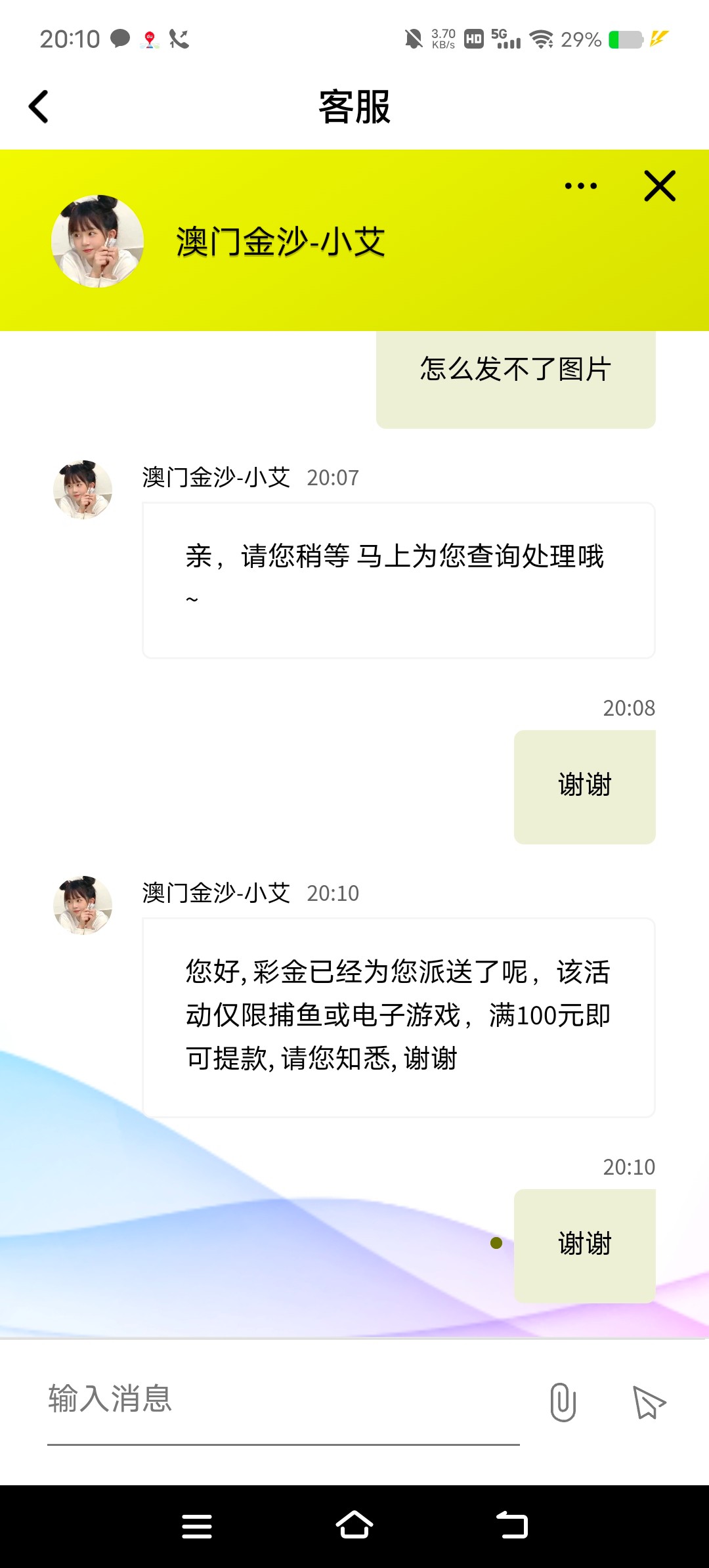Image resolution: width=709 pixels, height=1568 pixels.
Task: Attach a file with the paperclip icon
Action: pos(563,1402)
